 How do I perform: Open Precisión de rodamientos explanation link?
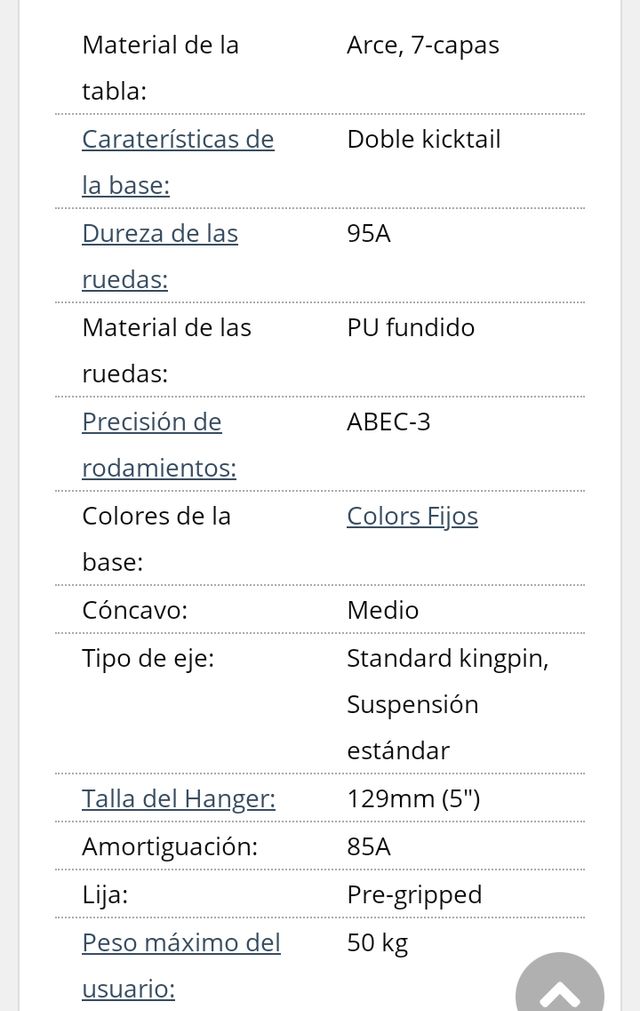tap(152, 422)
